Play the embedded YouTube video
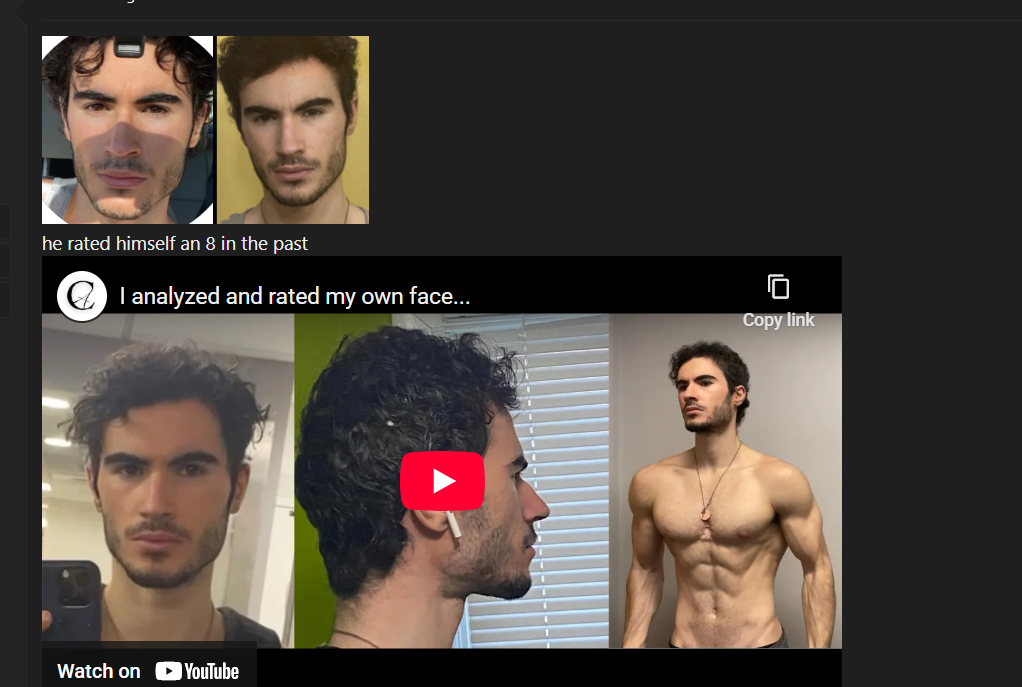Viewport: 1022px width, 687px height. point(442,481)
